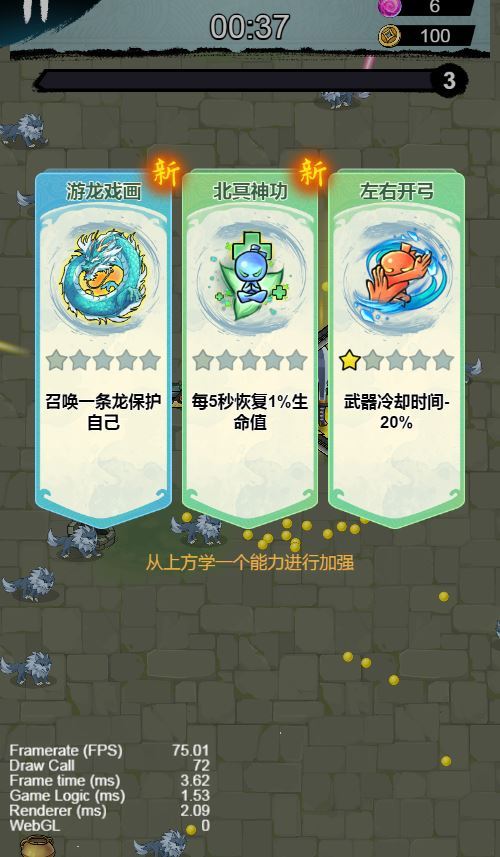Pick the 左右开弓 cooldown skill card
500x857 pixels.
397,348
